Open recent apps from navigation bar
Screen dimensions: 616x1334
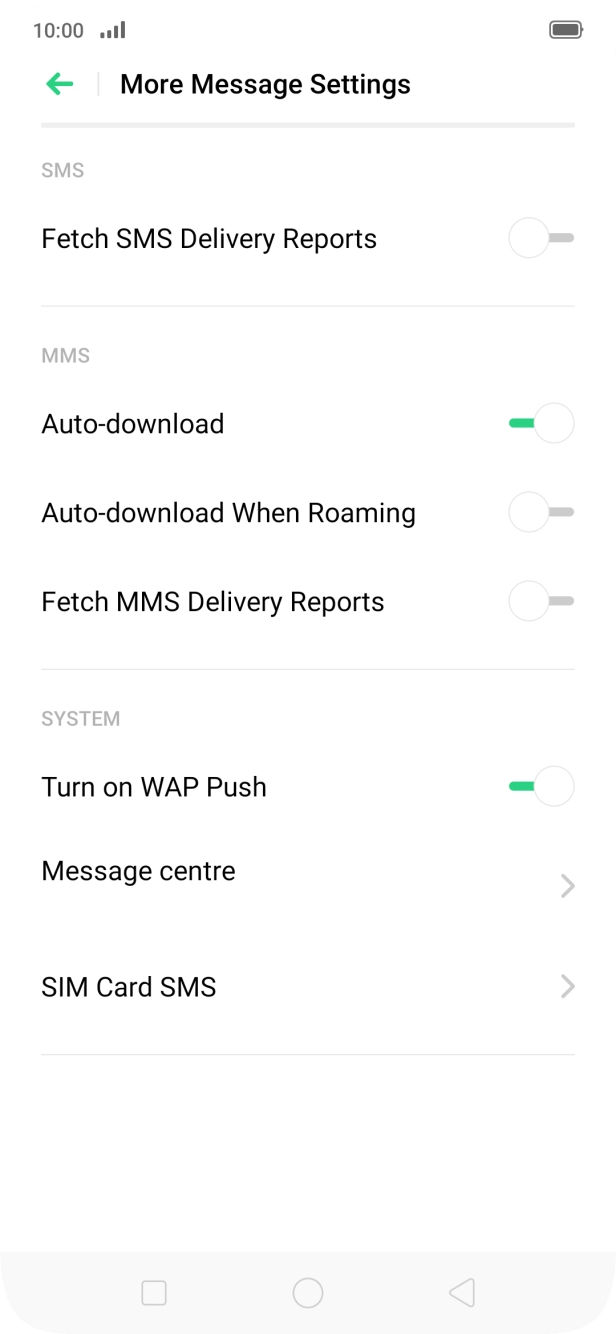click(154, 1293)
